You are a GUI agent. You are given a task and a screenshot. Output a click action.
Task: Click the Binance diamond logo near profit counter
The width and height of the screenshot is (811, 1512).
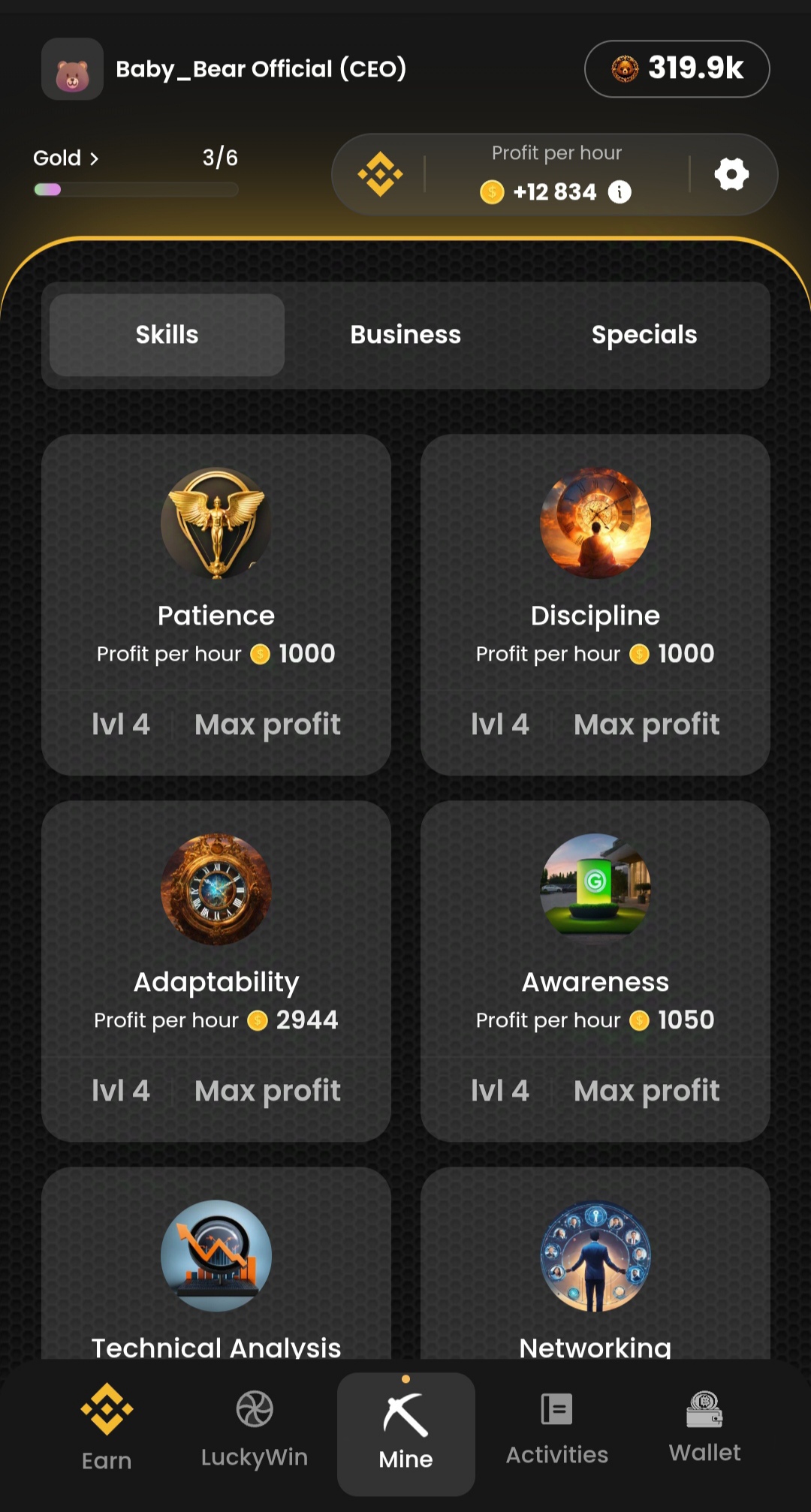tap(381, 173)
